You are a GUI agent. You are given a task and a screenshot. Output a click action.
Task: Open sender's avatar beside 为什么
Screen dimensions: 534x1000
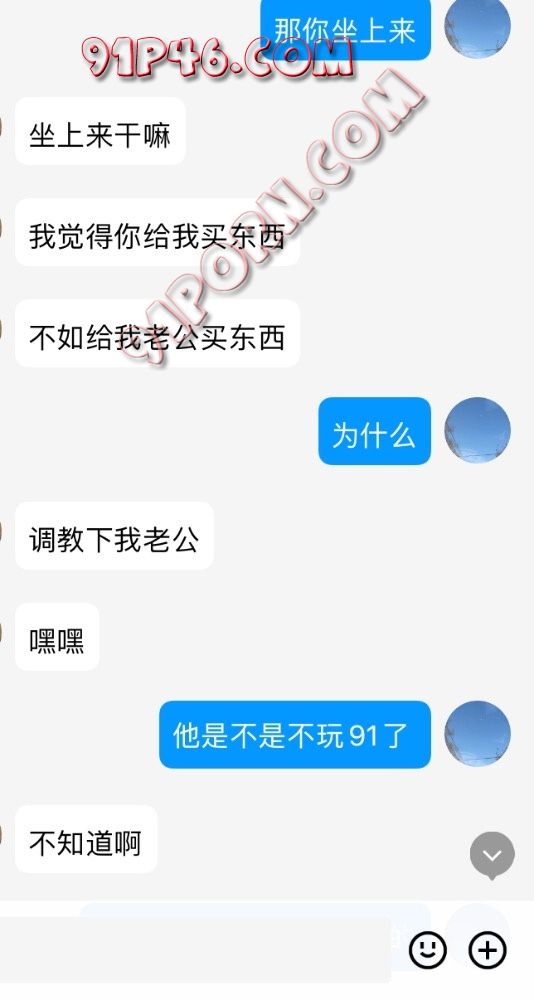click(477, 430)
